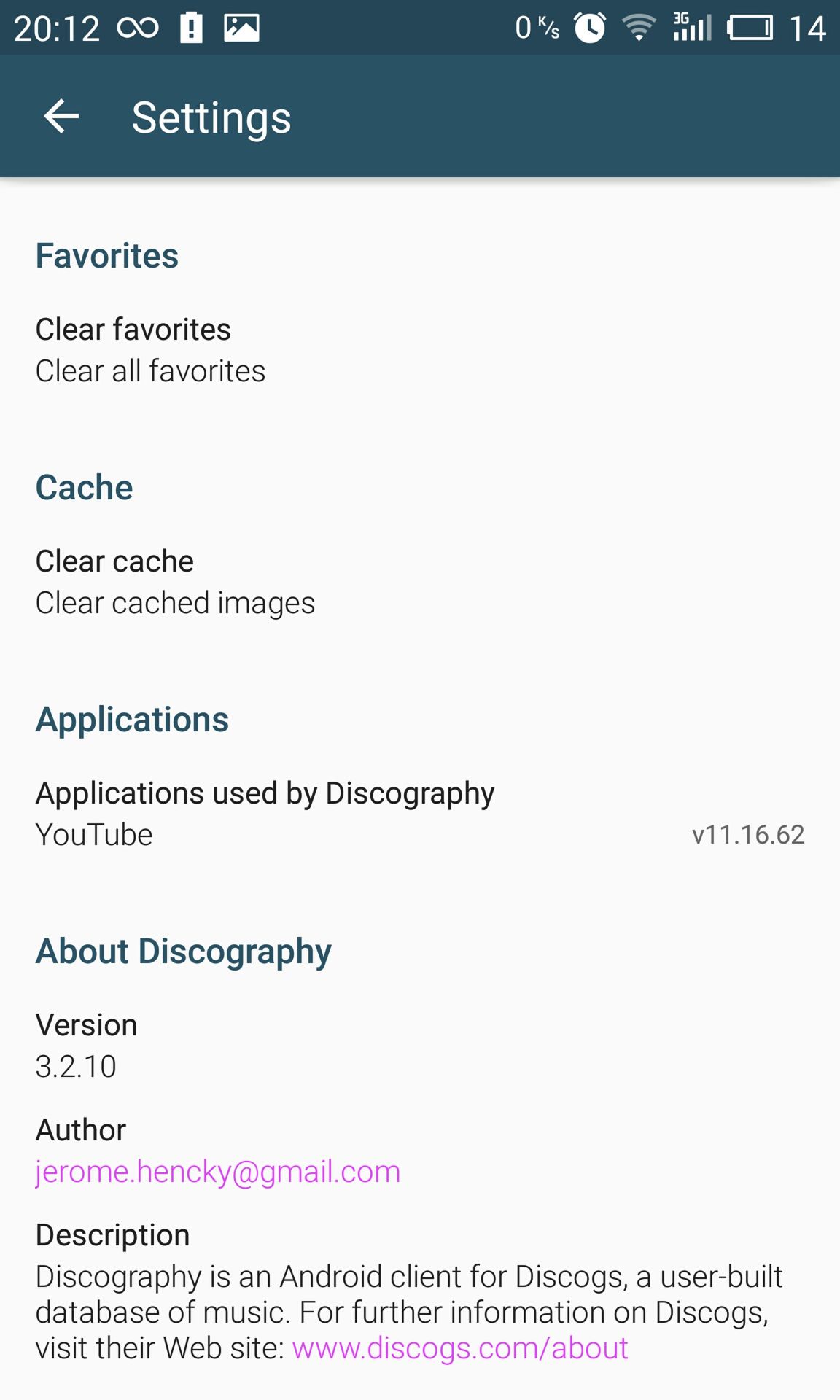The image size is (840, 1400).
Task: Tap the author email jerome.hencky@gmail.com
Action: click(x=218, y=1171)
